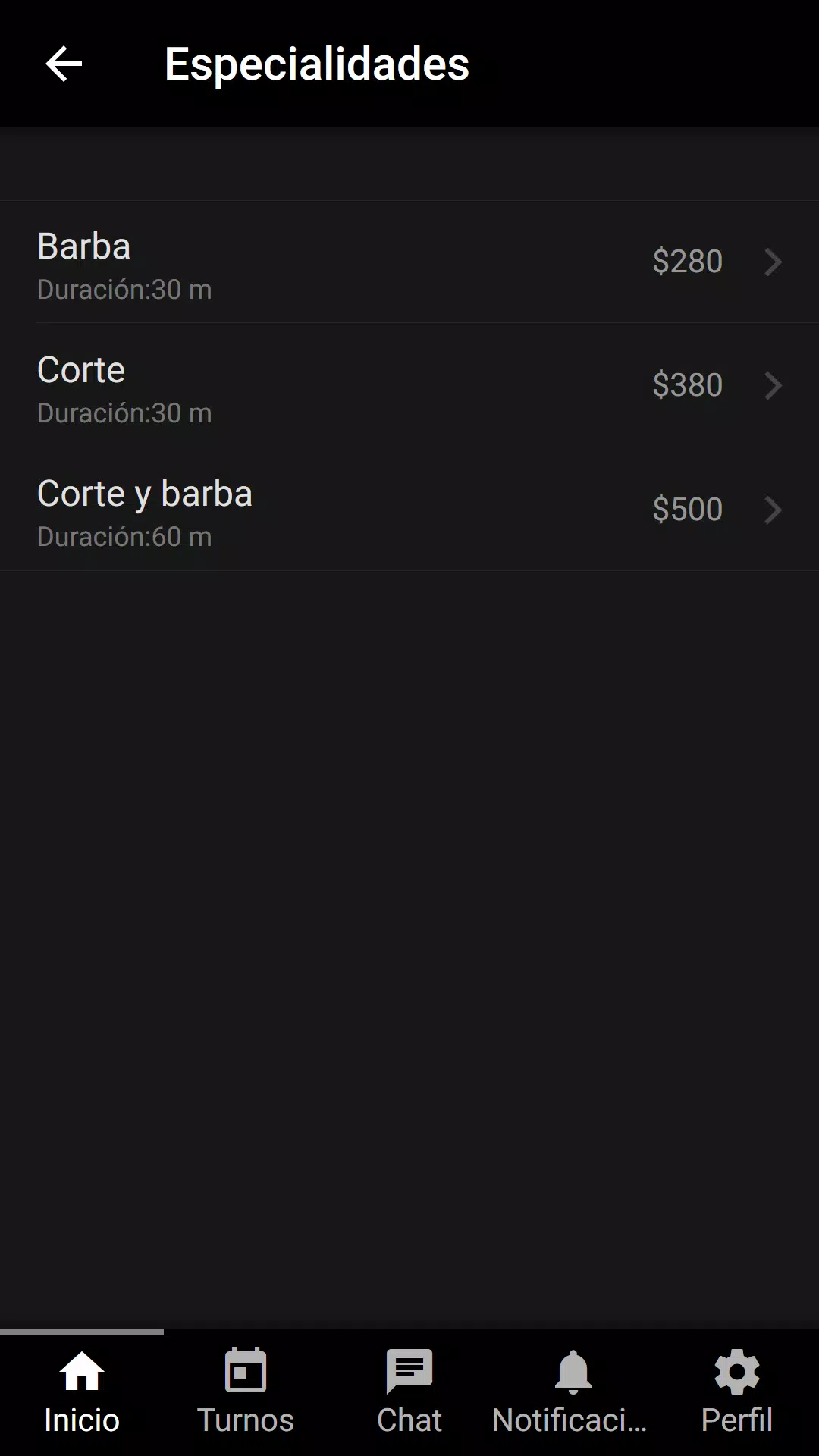Switch to the Chat tab
819x1456 pixels.
click(x=409, y=1392)
